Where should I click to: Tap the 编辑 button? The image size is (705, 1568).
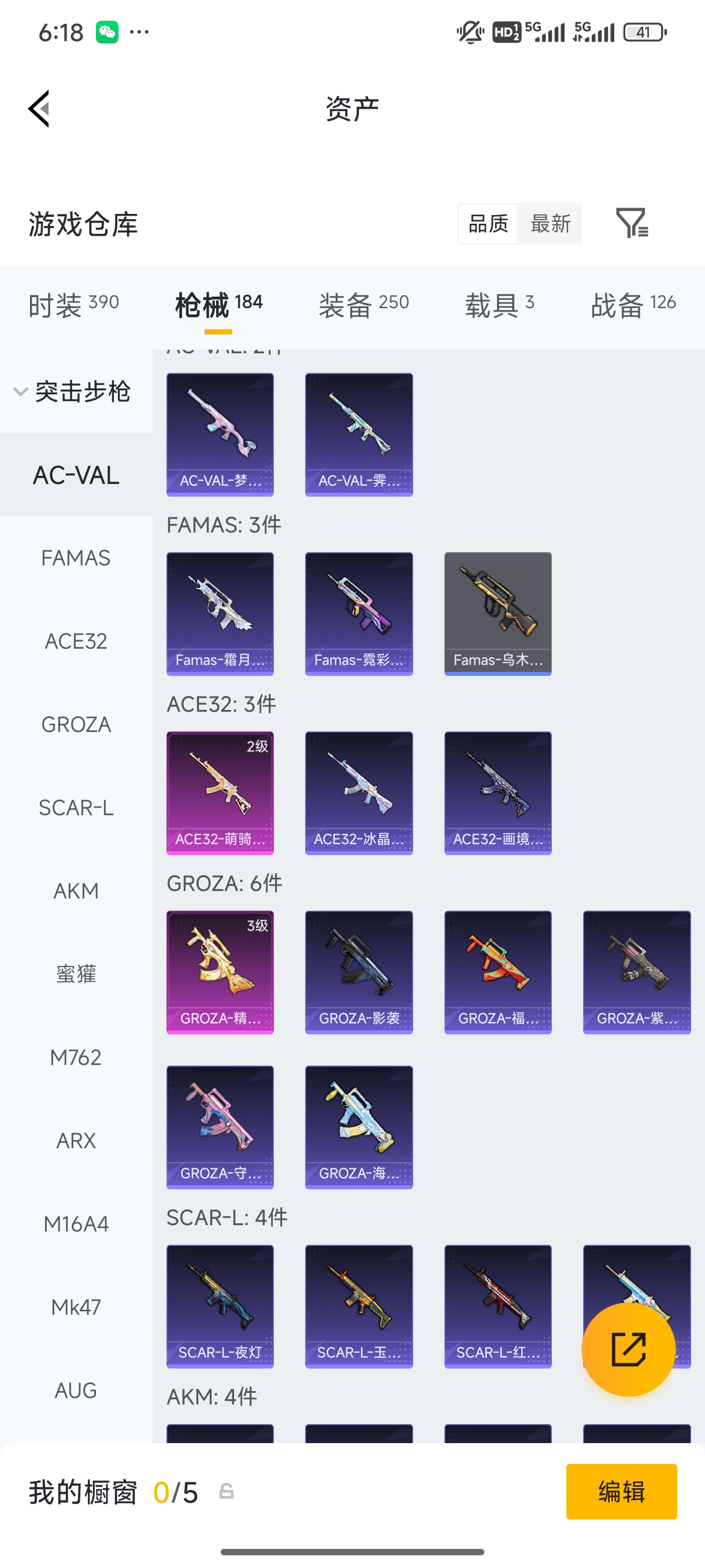coord(621,1491)
